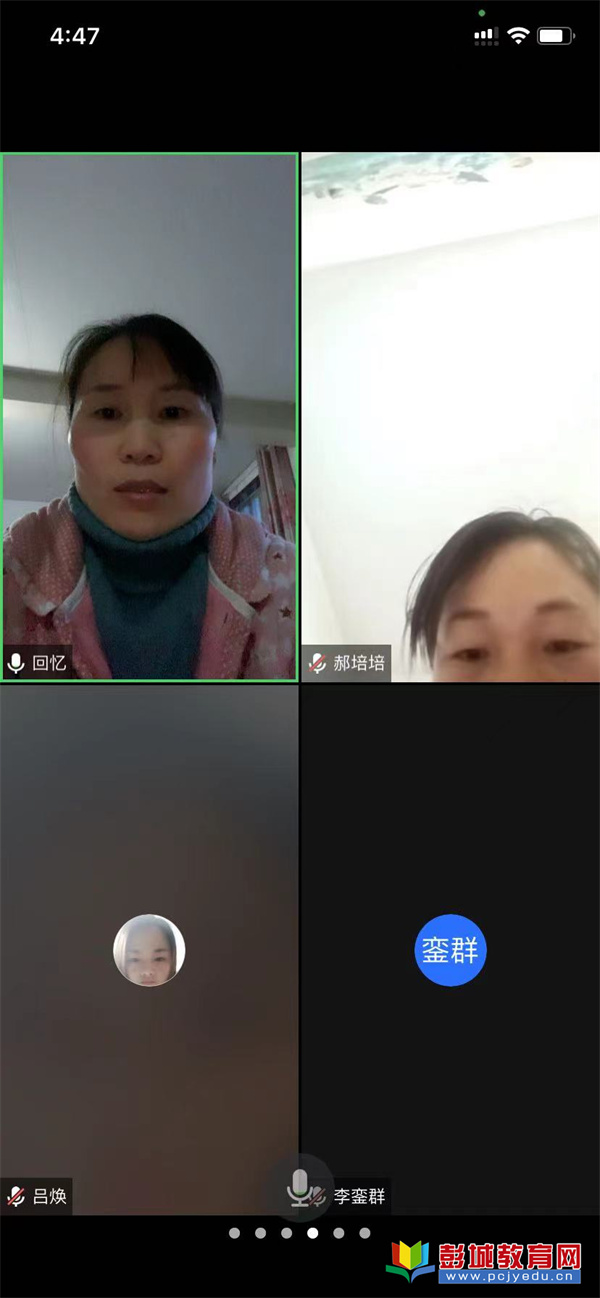The width and height of the screenshot is (600, 1298).
Task: Toggle the floating microphone button
Action: 300,1188
